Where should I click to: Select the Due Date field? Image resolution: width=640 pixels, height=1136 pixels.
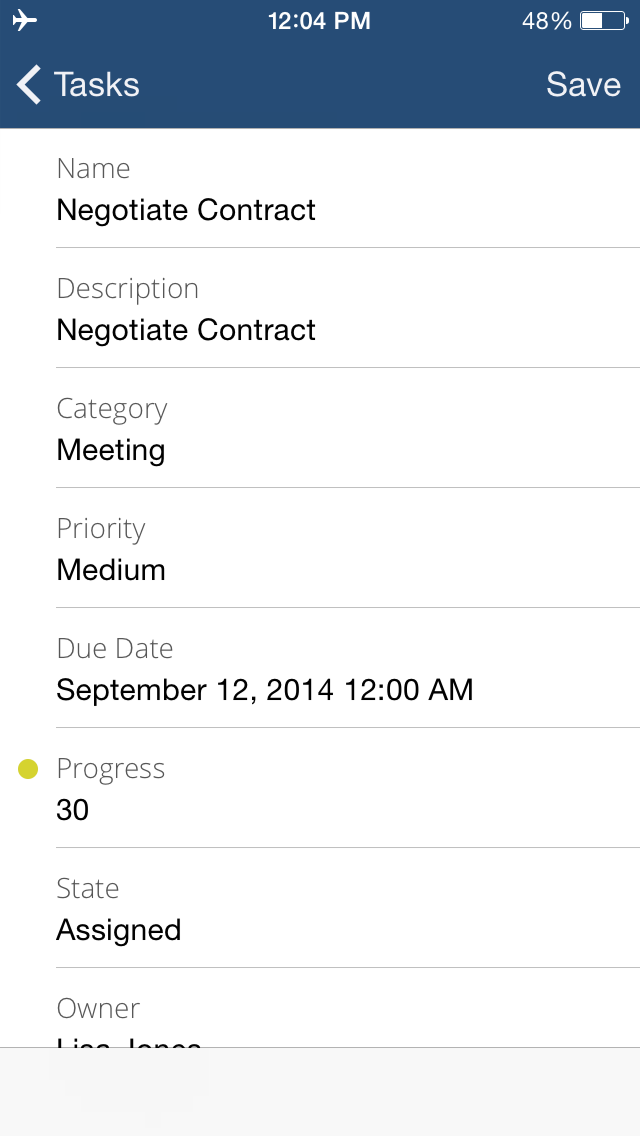coord(320,669)
